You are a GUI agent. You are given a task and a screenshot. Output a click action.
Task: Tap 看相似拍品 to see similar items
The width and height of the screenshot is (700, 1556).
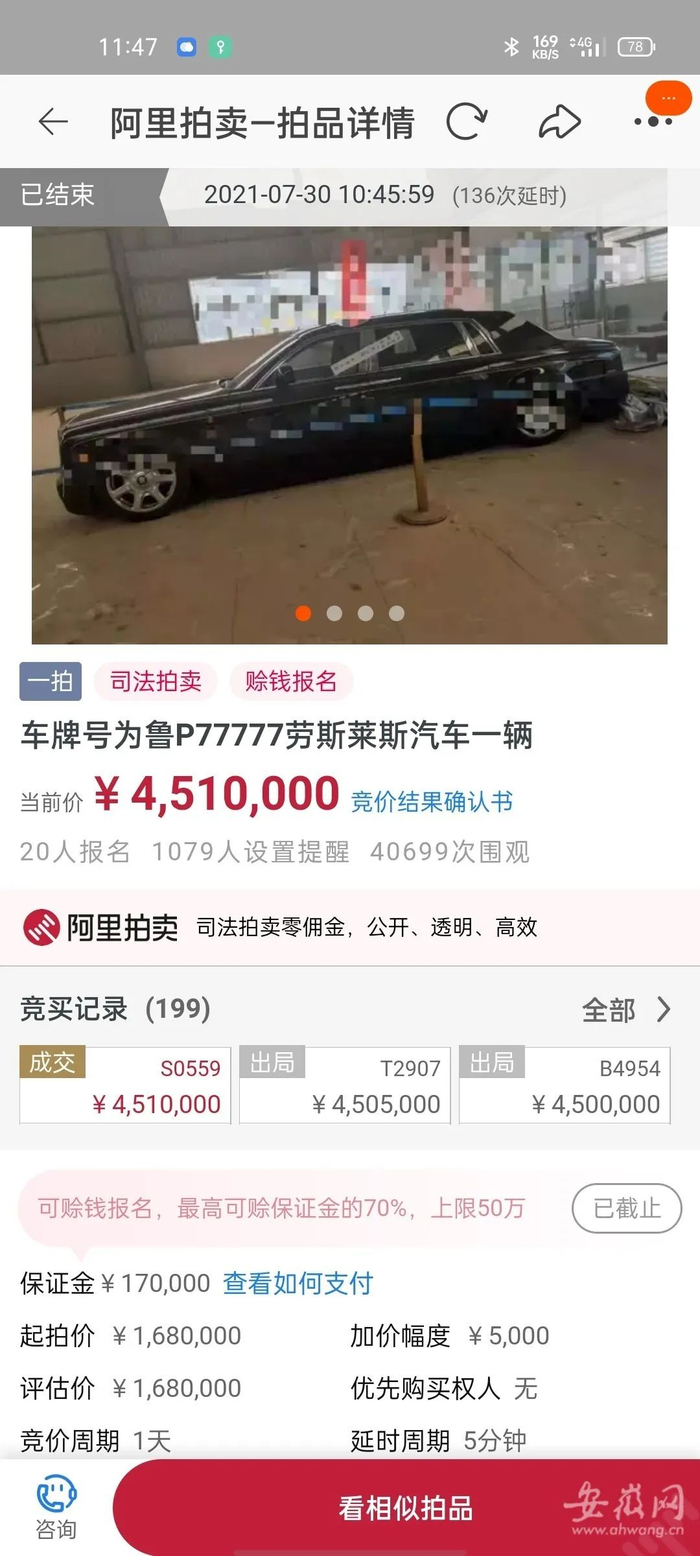click(x=405, y=1508)
